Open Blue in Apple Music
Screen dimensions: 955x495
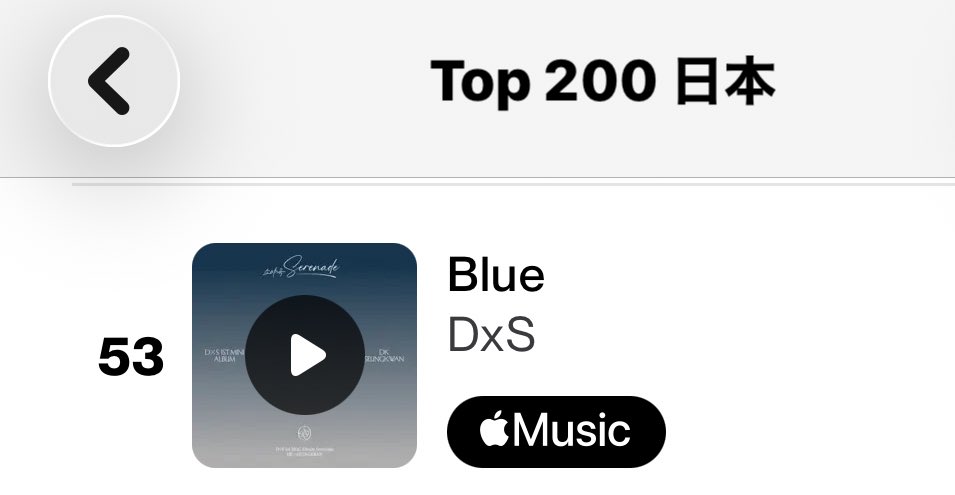click(556, 431)
